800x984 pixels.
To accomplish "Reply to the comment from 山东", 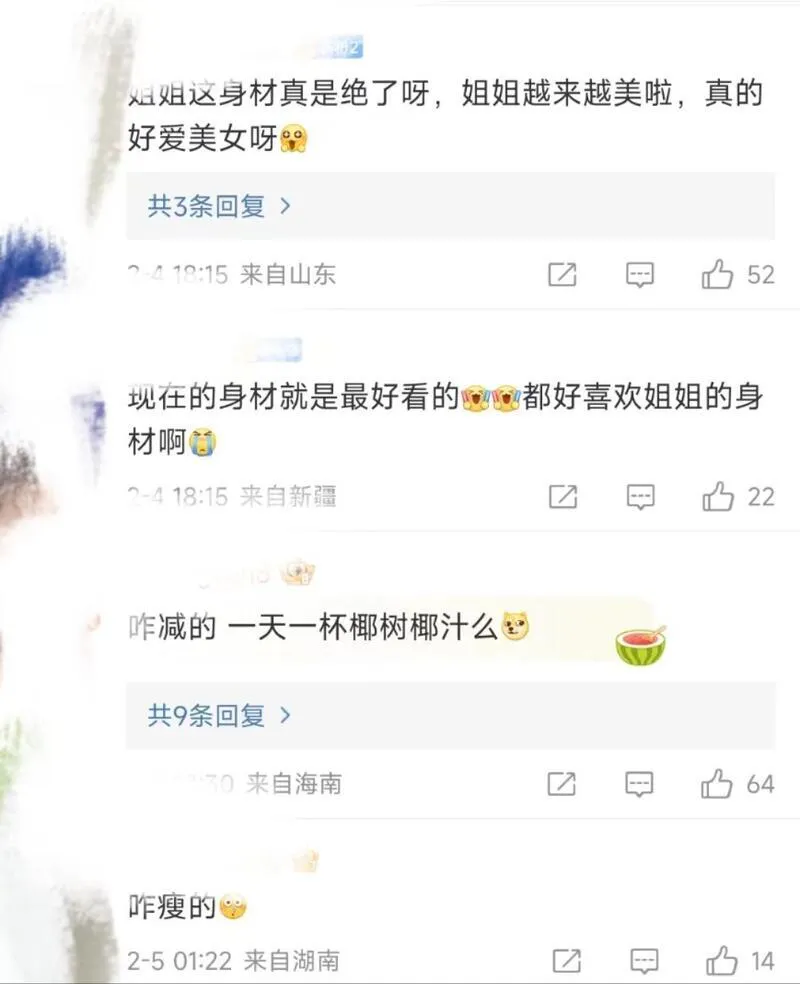I will [x=640, y=274].
